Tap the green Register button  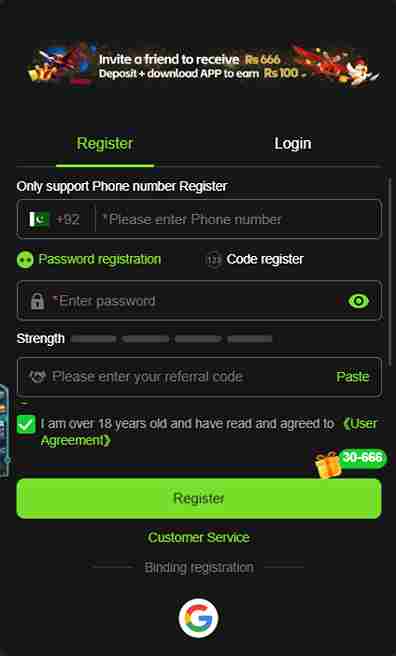tap(199, 498)
